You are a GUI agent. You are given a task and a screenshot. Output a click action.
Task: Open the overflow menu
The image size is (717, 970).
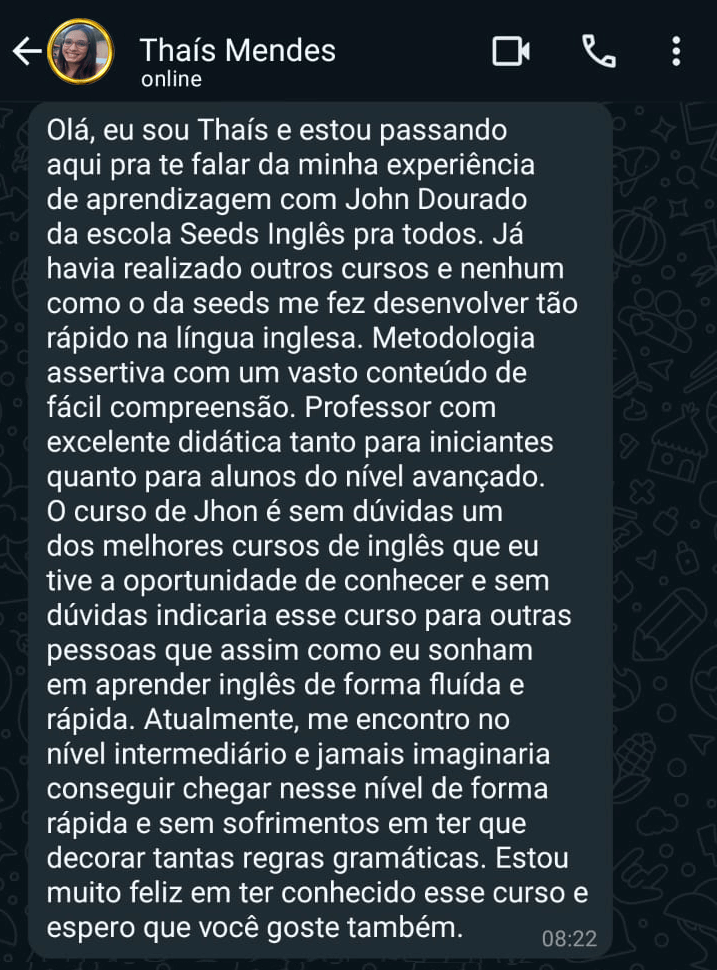[x=677, y=51]
